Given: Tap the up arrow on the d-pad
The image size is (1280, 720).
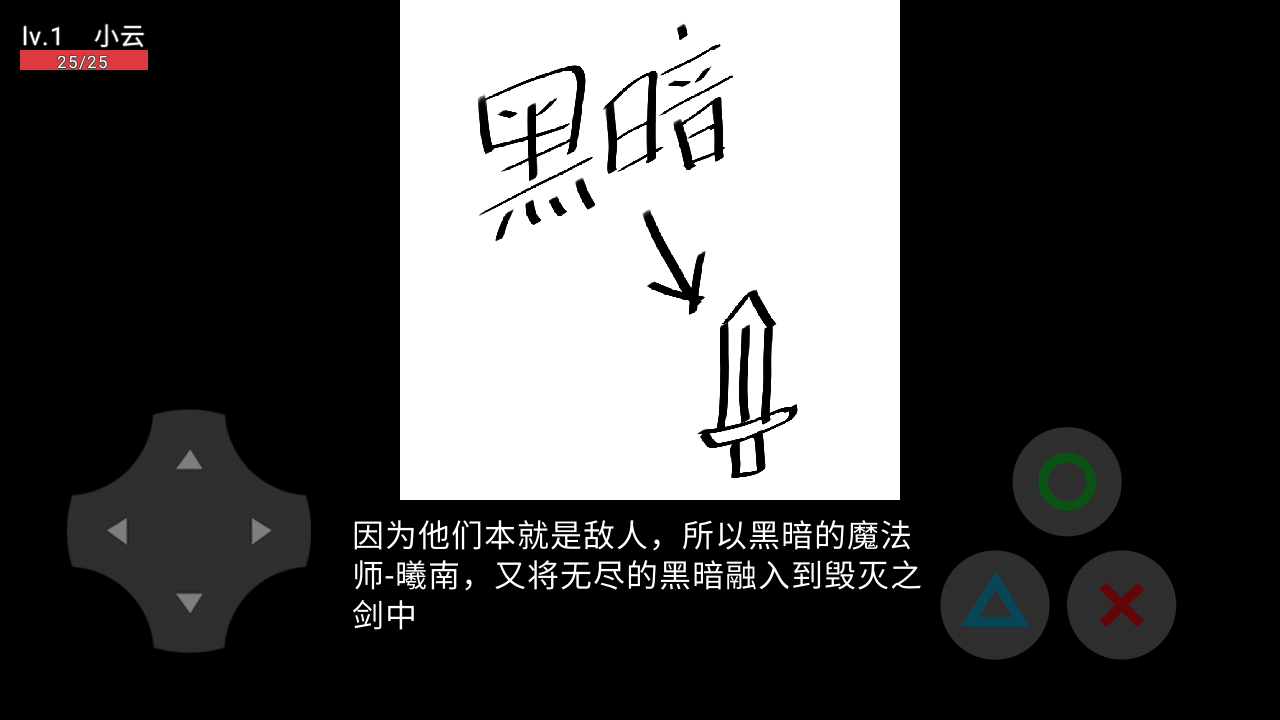Looking at the screenshot, I should (189, 460).
